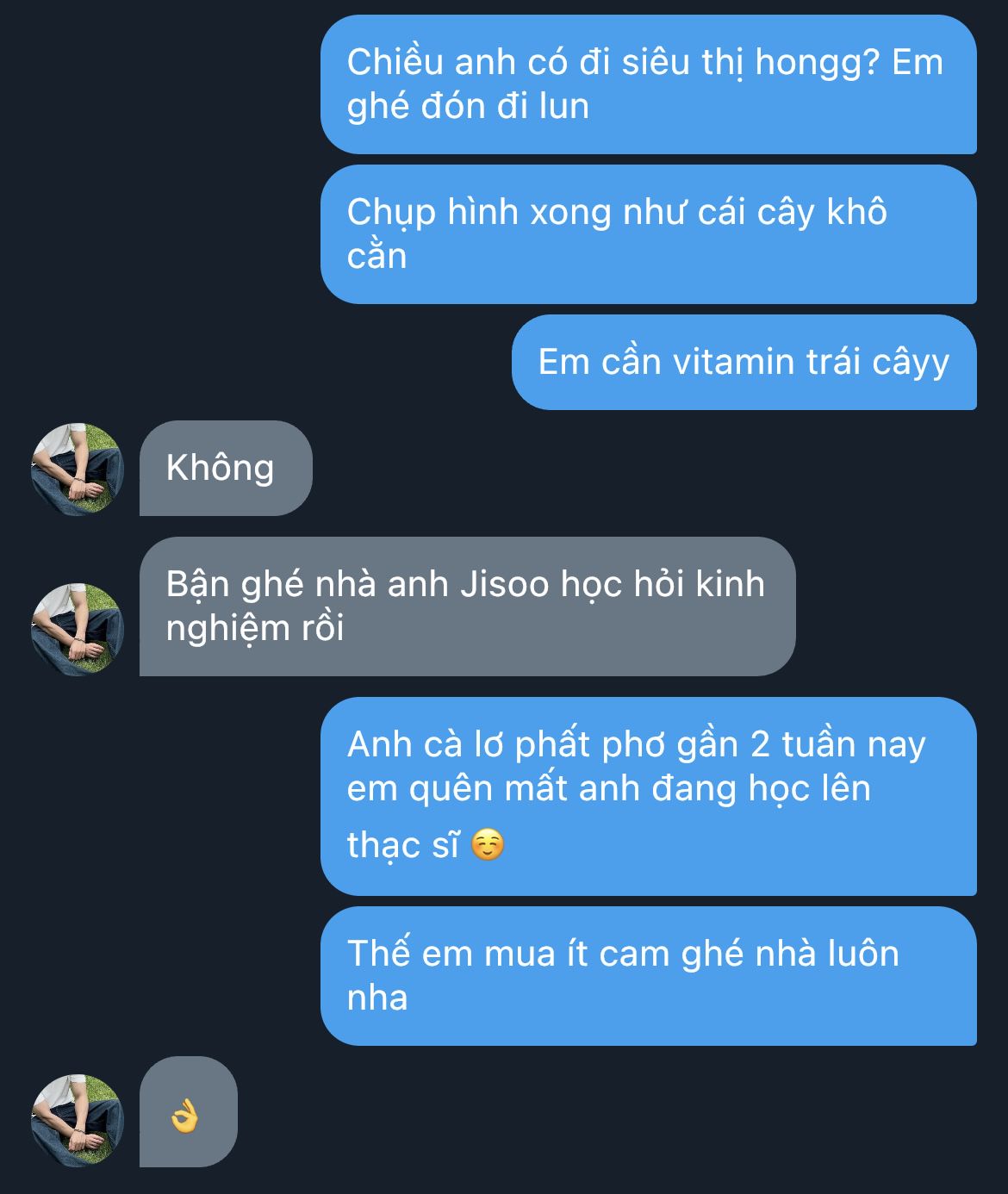1008x1194 pixels.
Task: Tap profile picture next to the "Bận ghé nhà anh Jisoo" message
Action: click(78, 629)
